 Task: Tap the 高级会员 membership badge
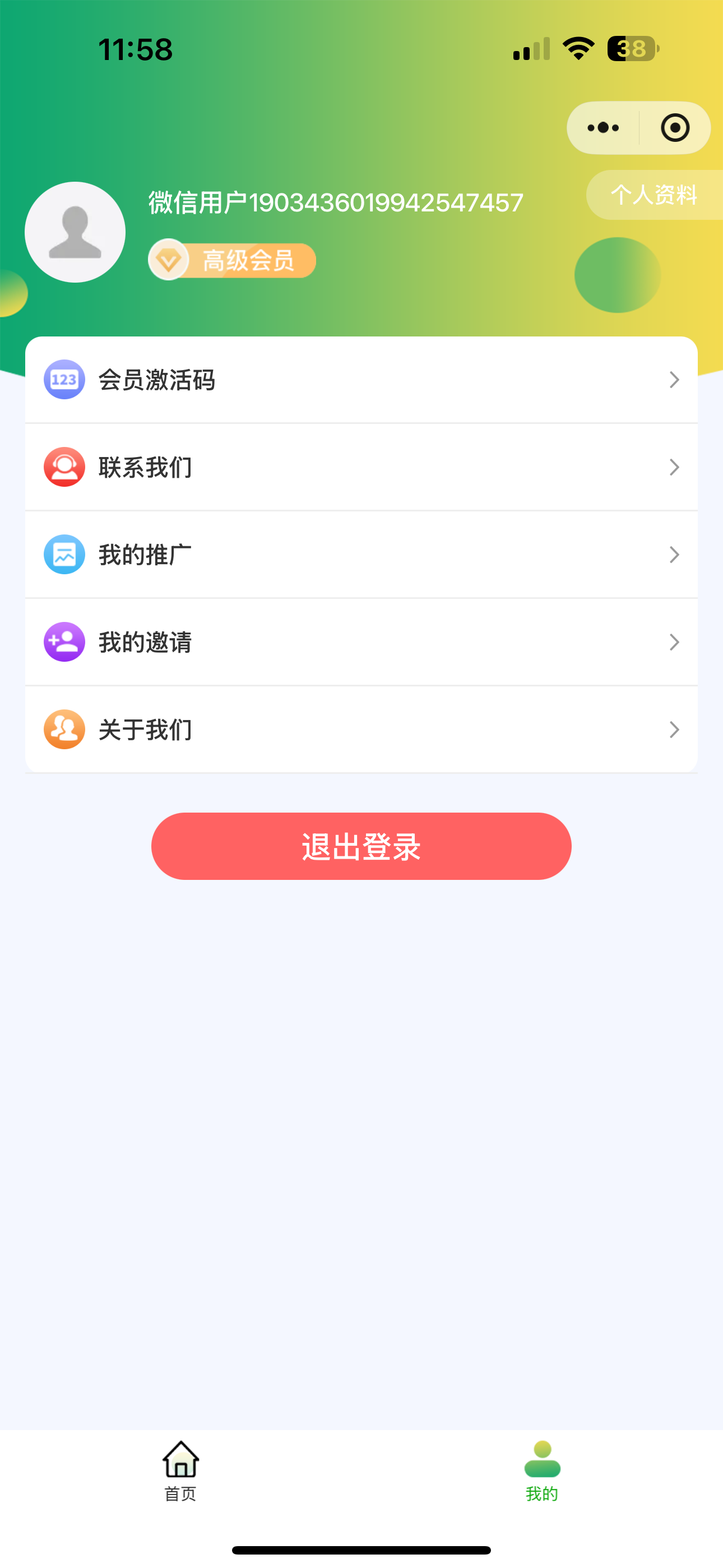[232, 261]
